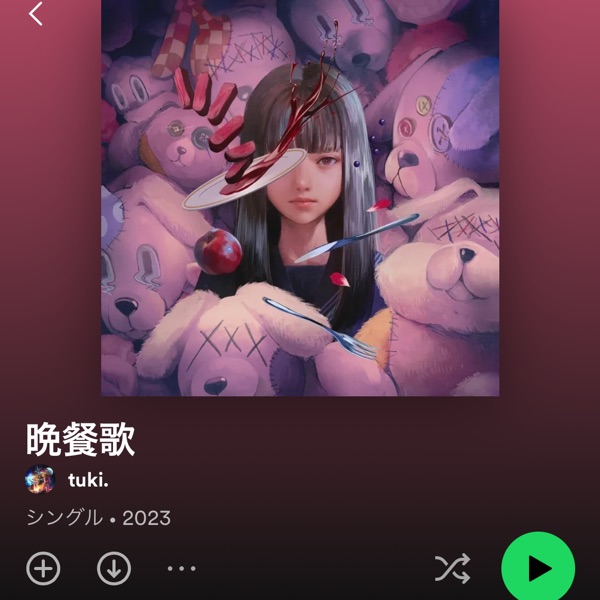Play the single with the green button
Screen dimensions: 600x600
click(538, 568)
